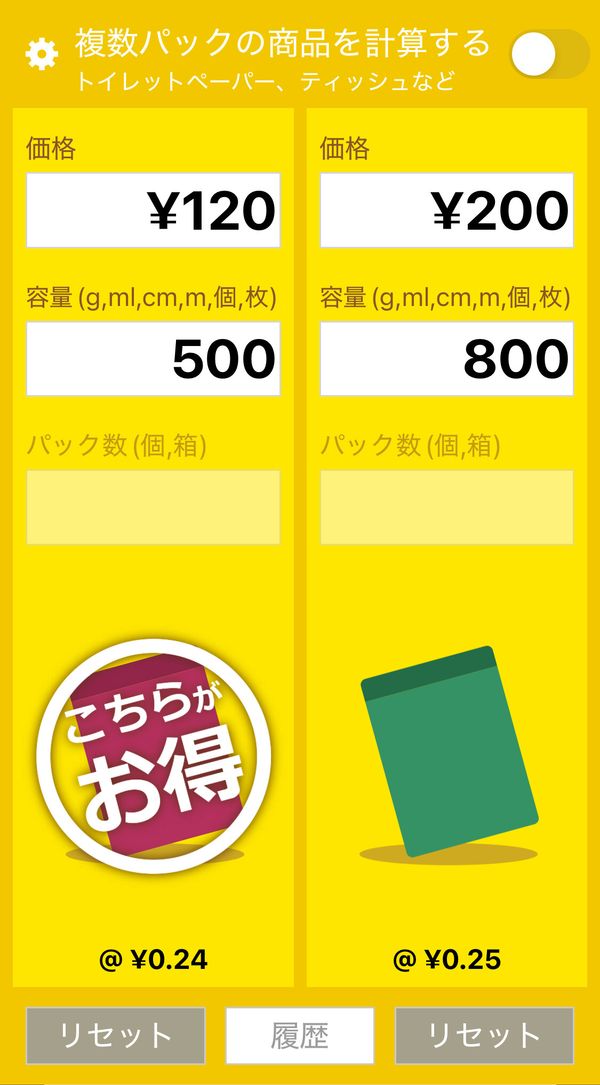The width and height of the screenshot is (600, 1085).
Task: Change the 500 capacity field
Action: click(x=153, y=359)
